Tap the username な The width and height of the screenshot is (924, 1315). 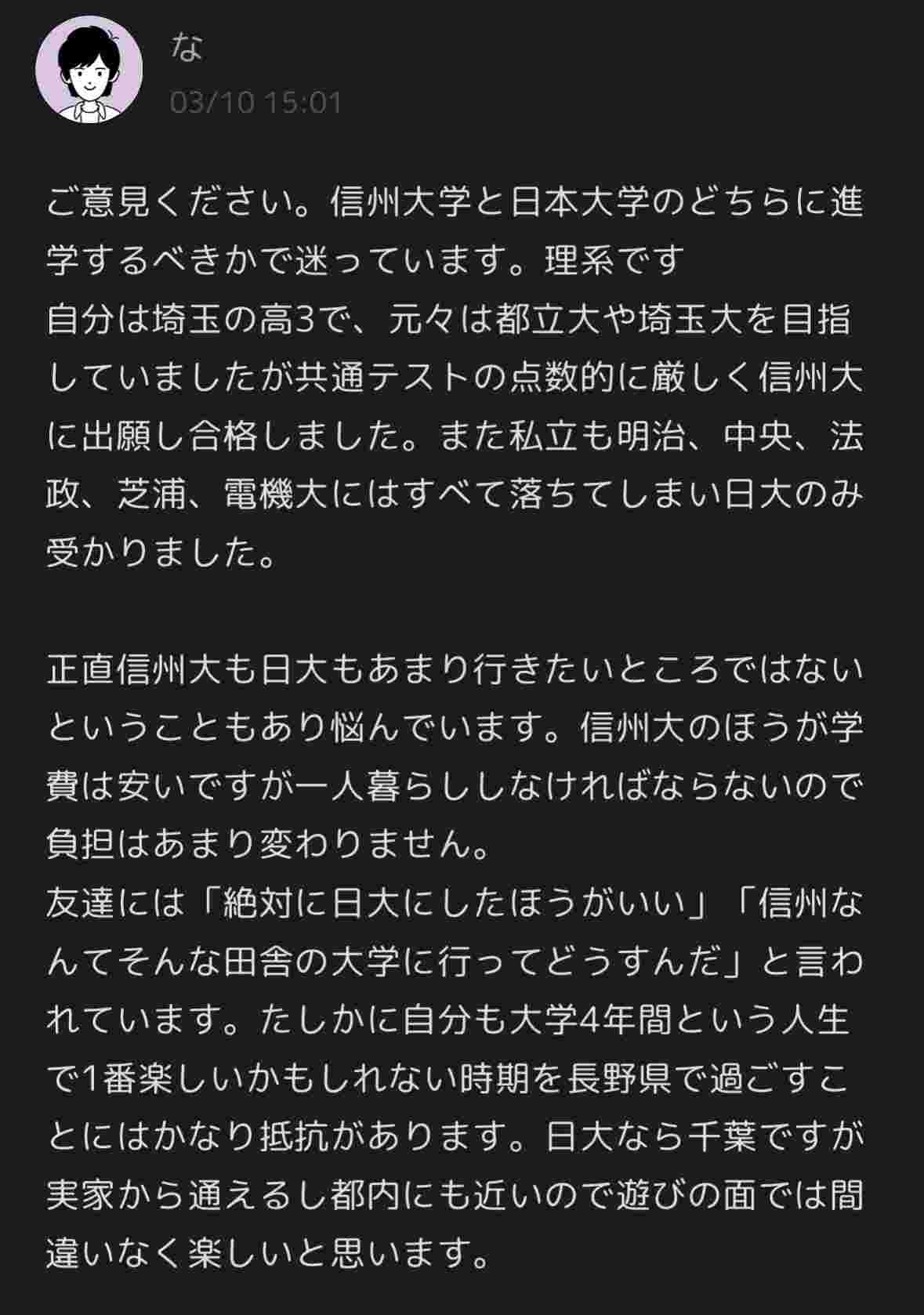[x=187, y=48]
